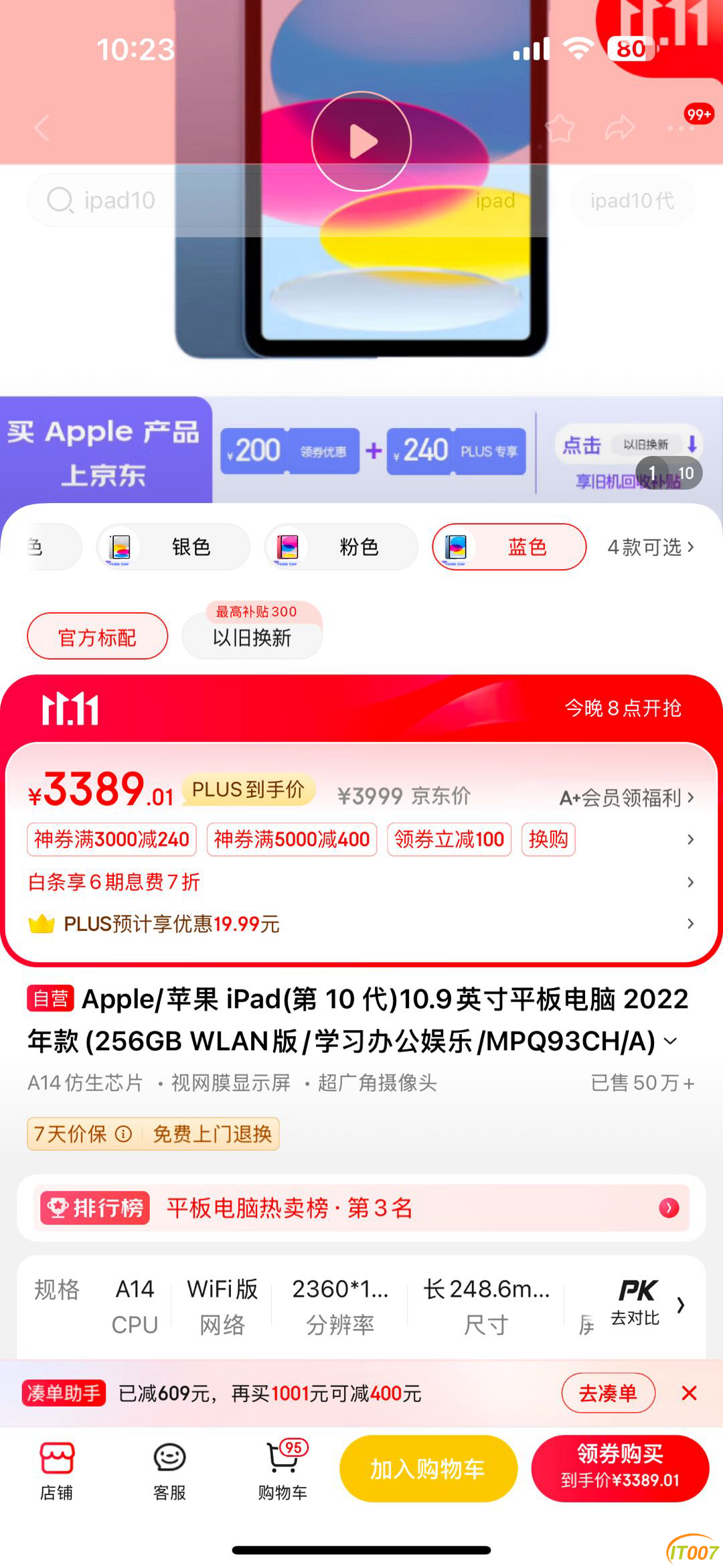
Task: Dismiss the 凑单助手 banner
Action: (x=689, y=1393)
